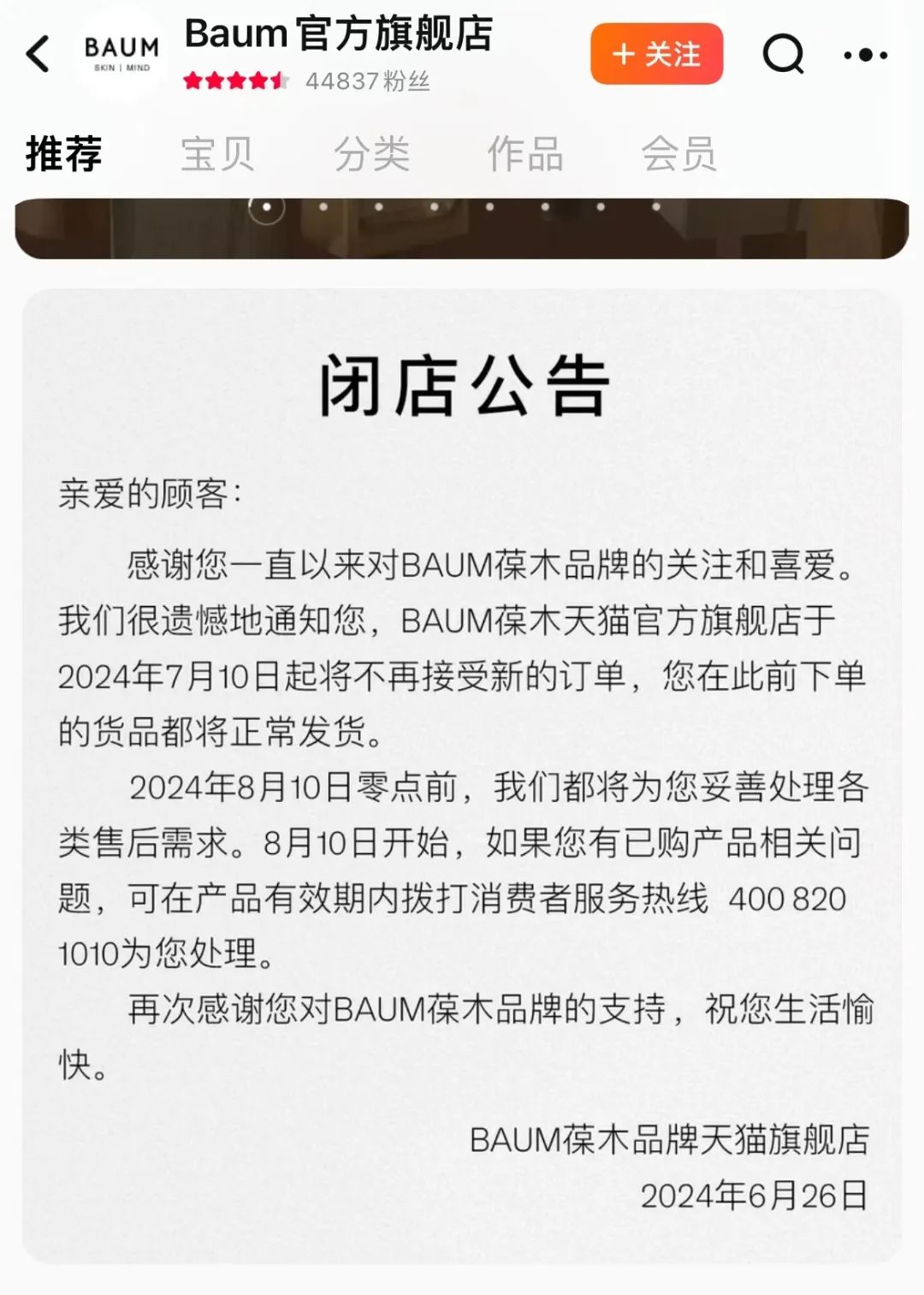The height and width of the screenshot is (1295, 924).
Task: Switch to the 分类 tab
Action: (x=371, y=155)
